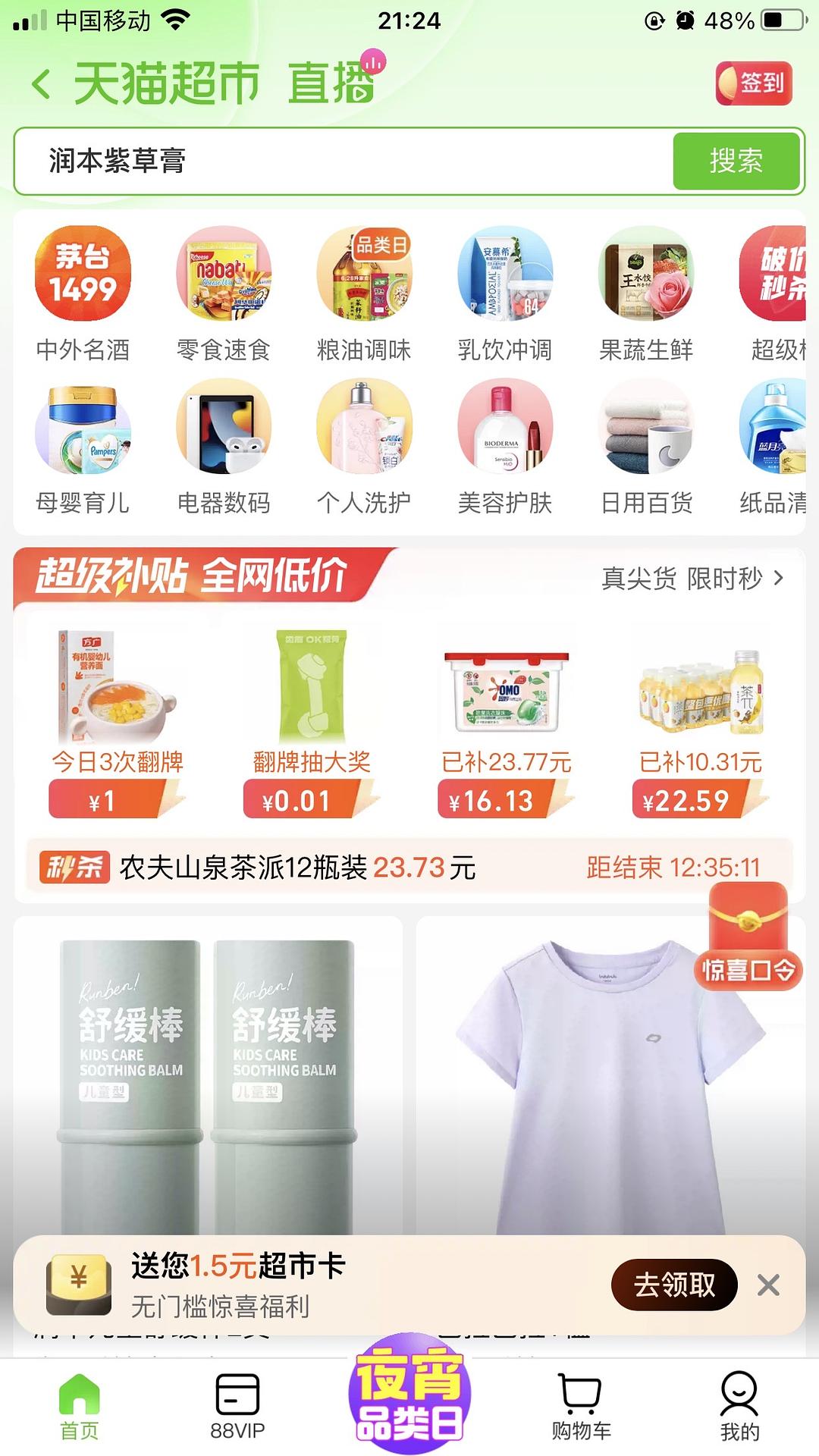Focus the 润本紫草膏 search field
The width and height of the screenshot is (819, 1456).
(341, 161)
